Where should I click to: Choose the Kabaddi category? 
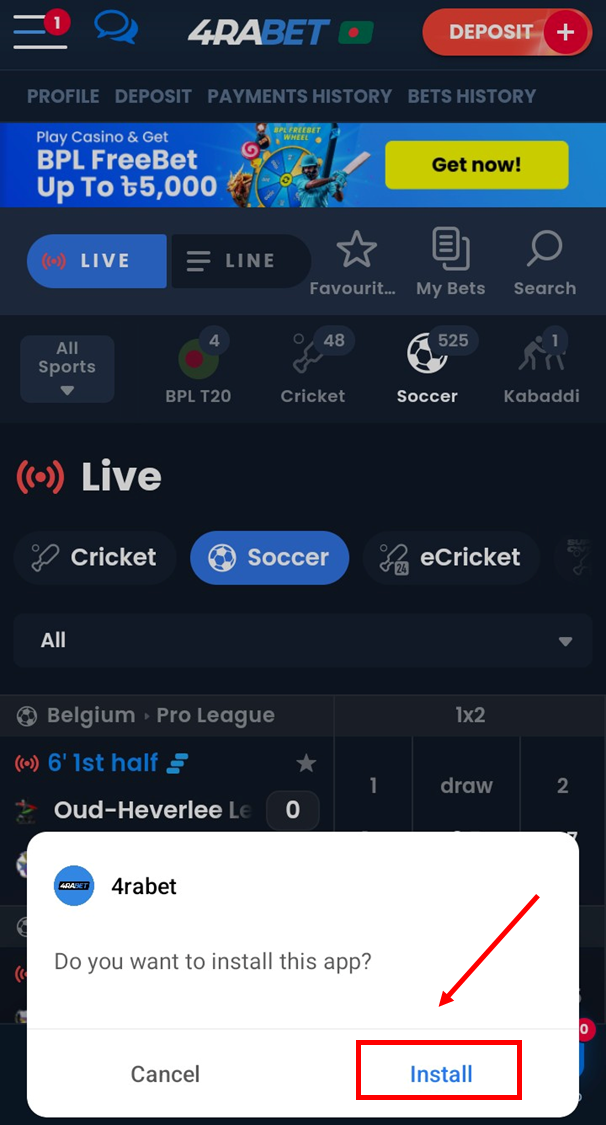(x=541, y=370)
